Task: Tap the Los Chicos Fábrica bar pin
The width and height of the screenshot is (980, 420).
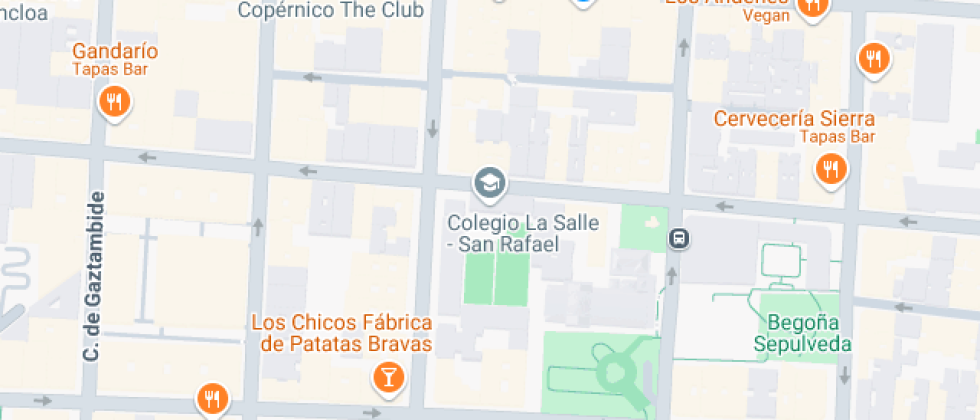Action: pos(388,378)
